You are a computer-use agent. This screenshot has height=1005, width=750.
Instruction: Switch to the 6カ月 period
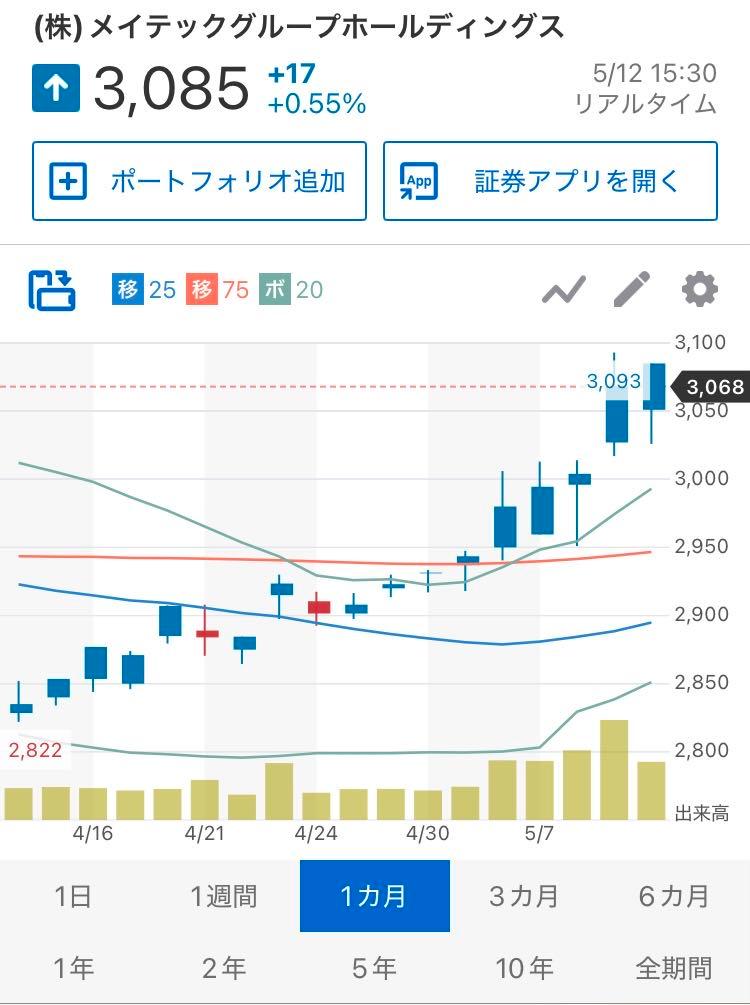tap(675, 896)
